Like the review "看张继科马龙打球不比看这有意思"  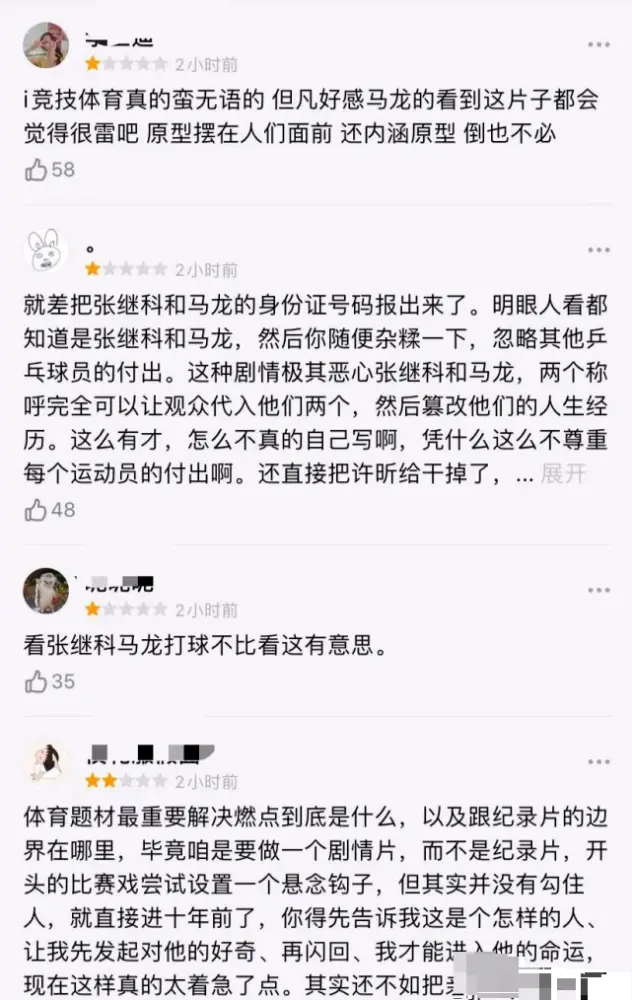(37, 682)
